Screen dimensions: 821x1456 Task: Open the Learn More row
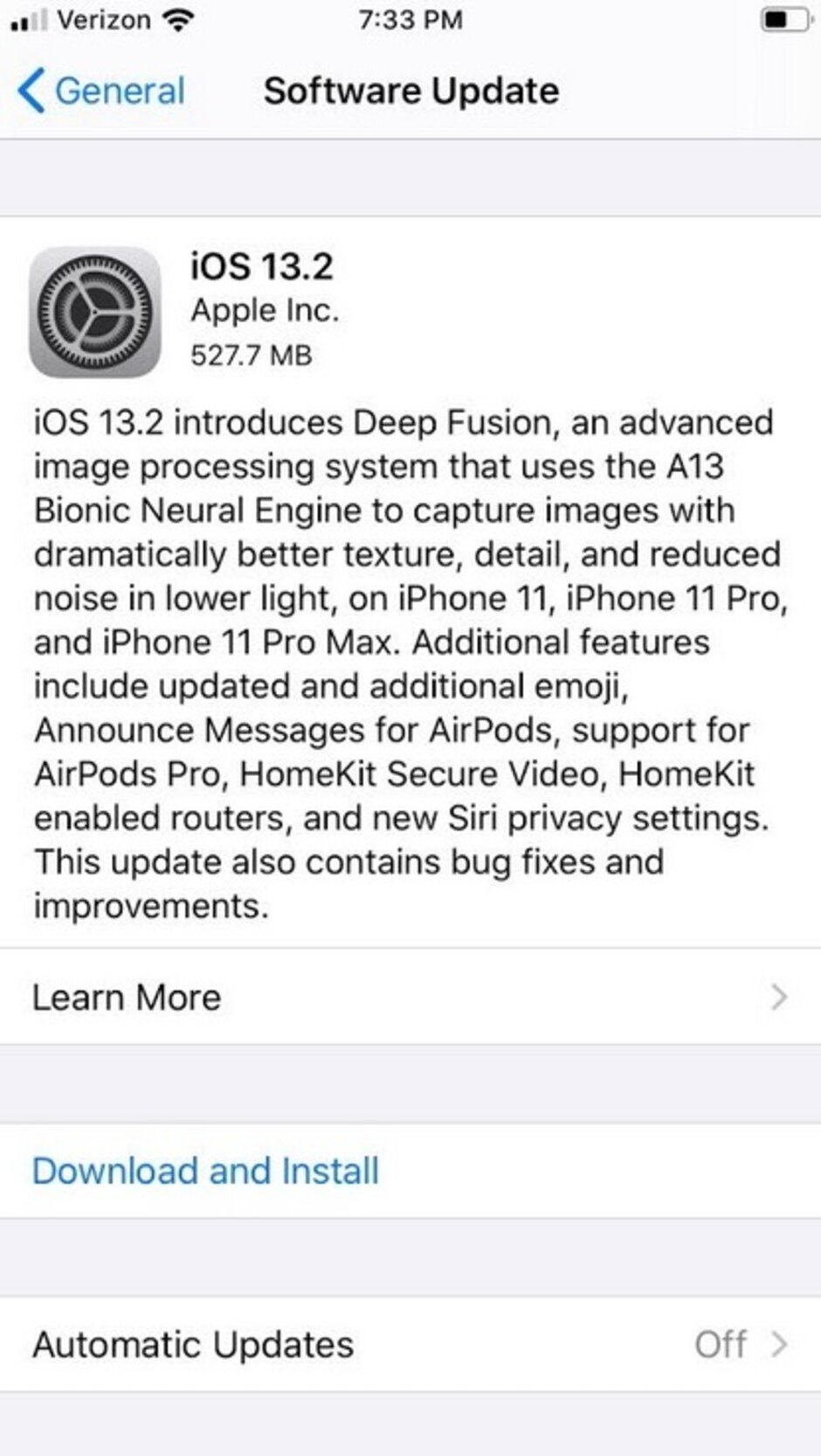point(409,997)
